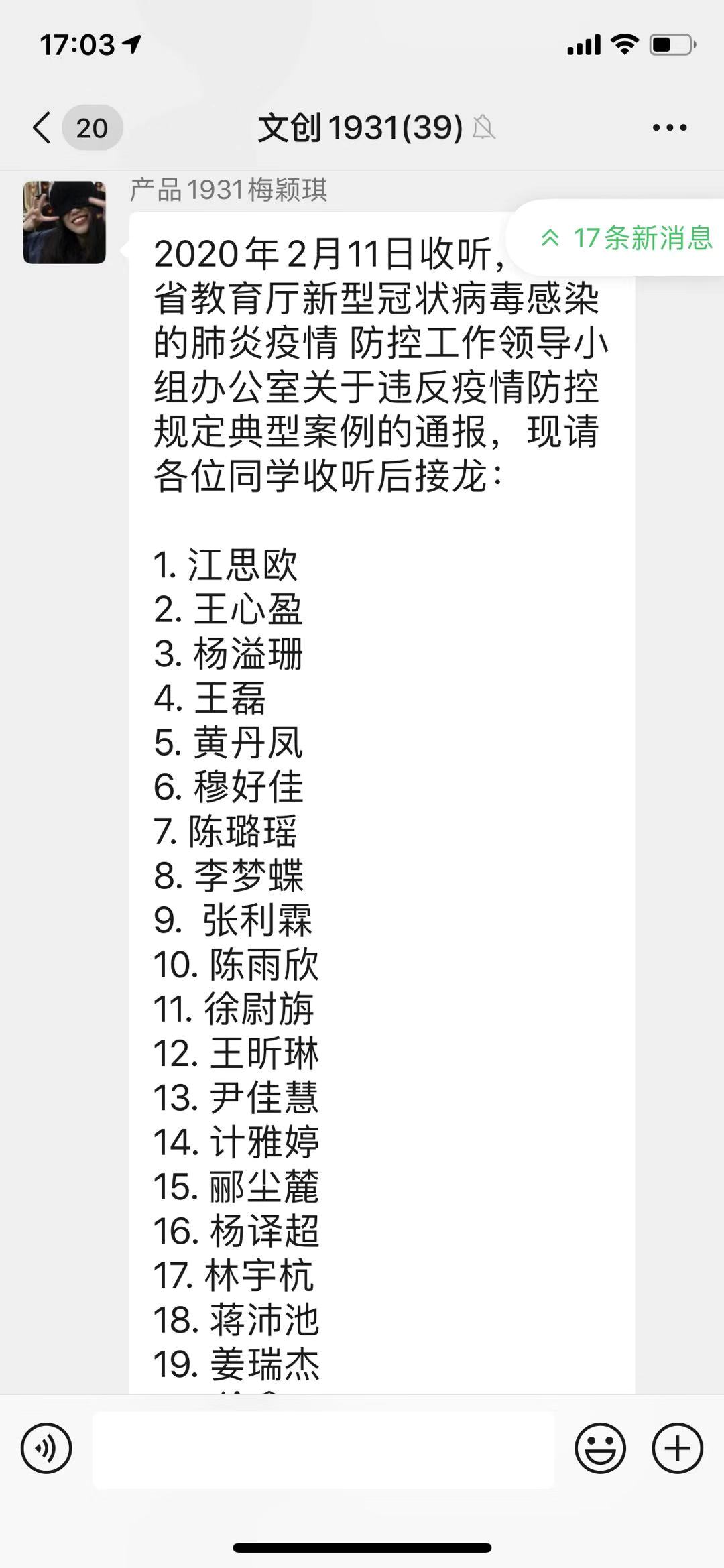The height and width of the screenshot is (1568, 724).
Task: Open the group chat overflow menu
Action: [x=669, y=127]
